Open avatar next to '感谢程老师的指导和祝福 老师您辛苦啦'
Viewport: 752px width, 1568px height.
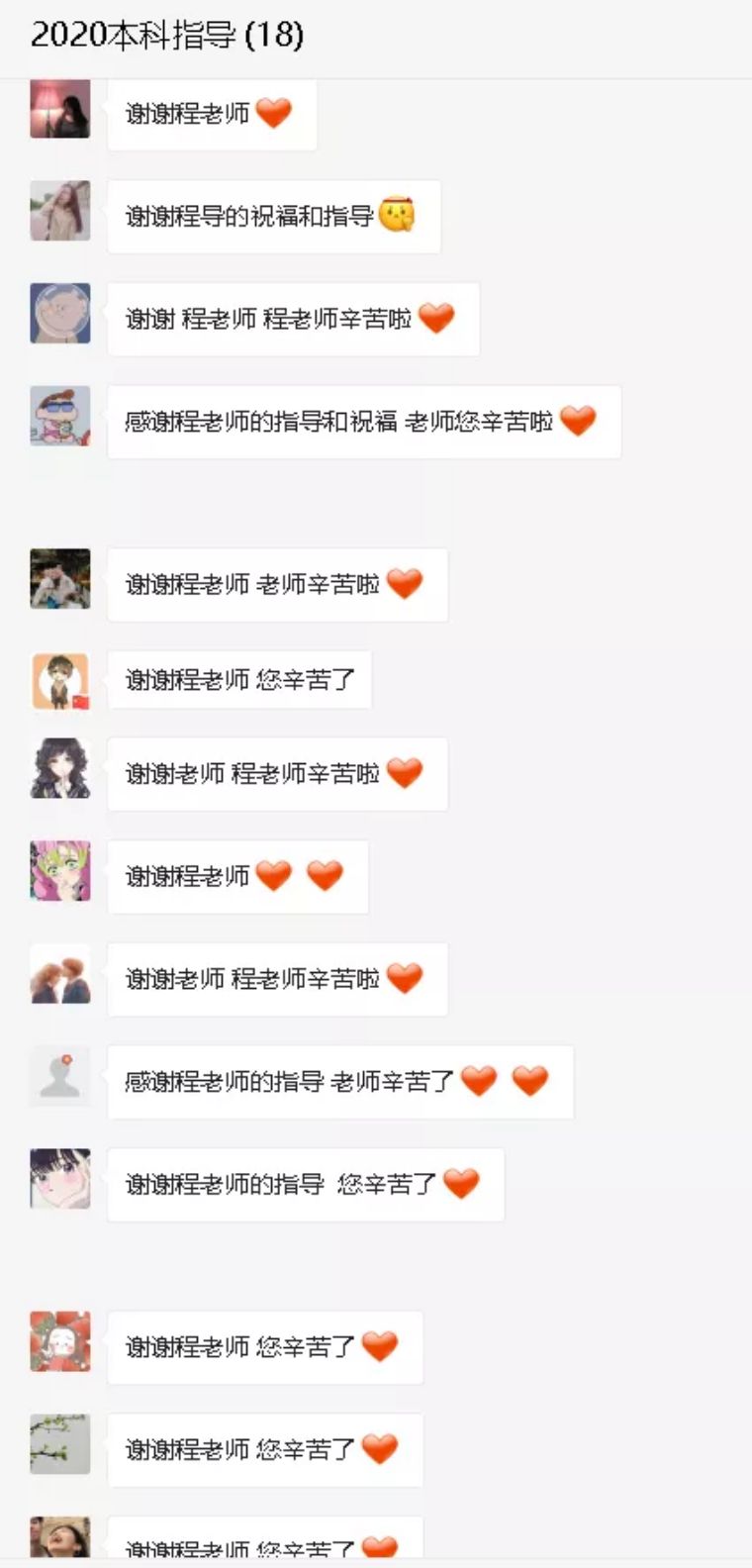click(60, 417)
